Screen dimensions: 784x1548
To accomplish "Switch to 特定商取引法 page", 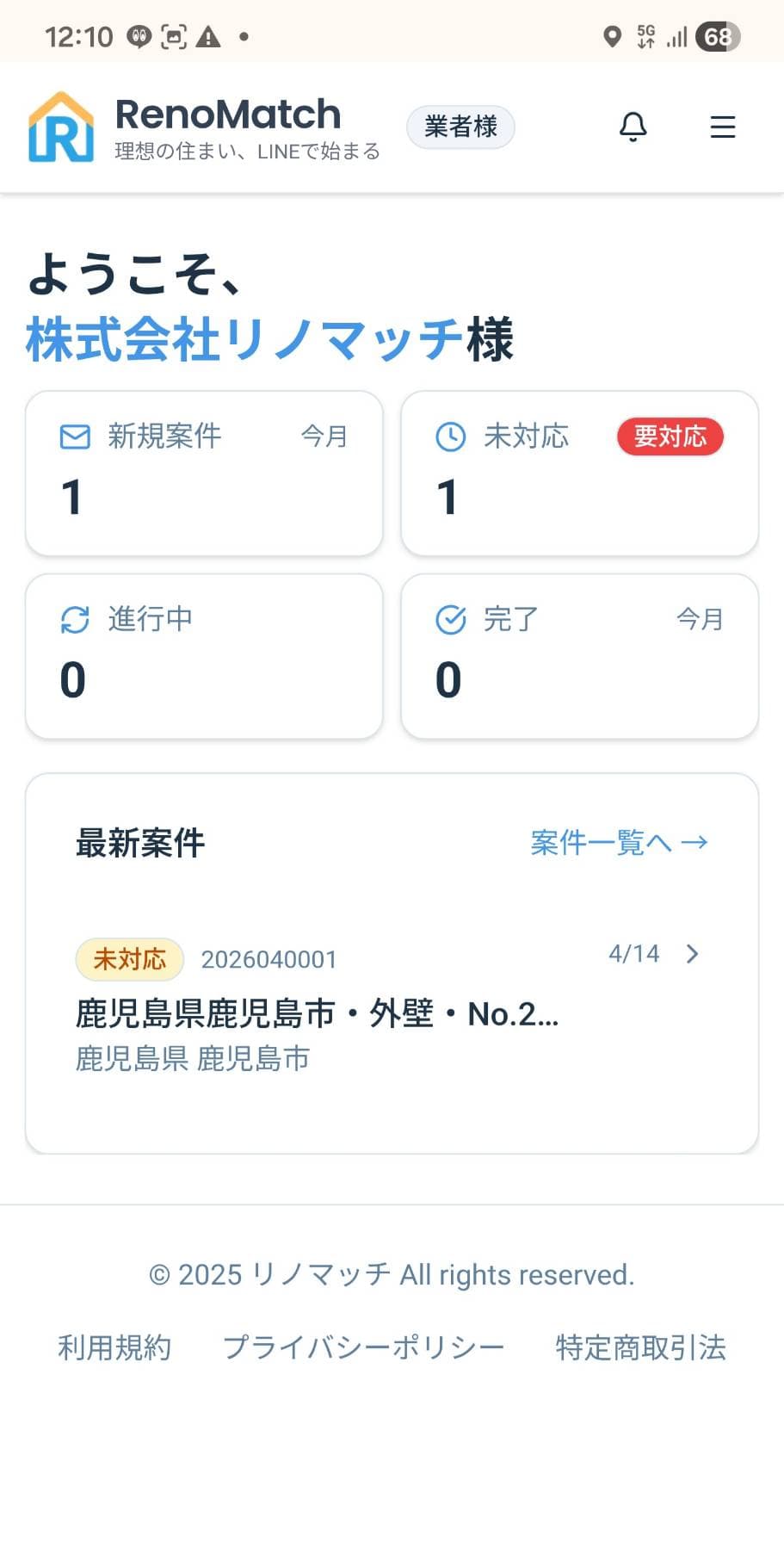I will [639, 1348].
